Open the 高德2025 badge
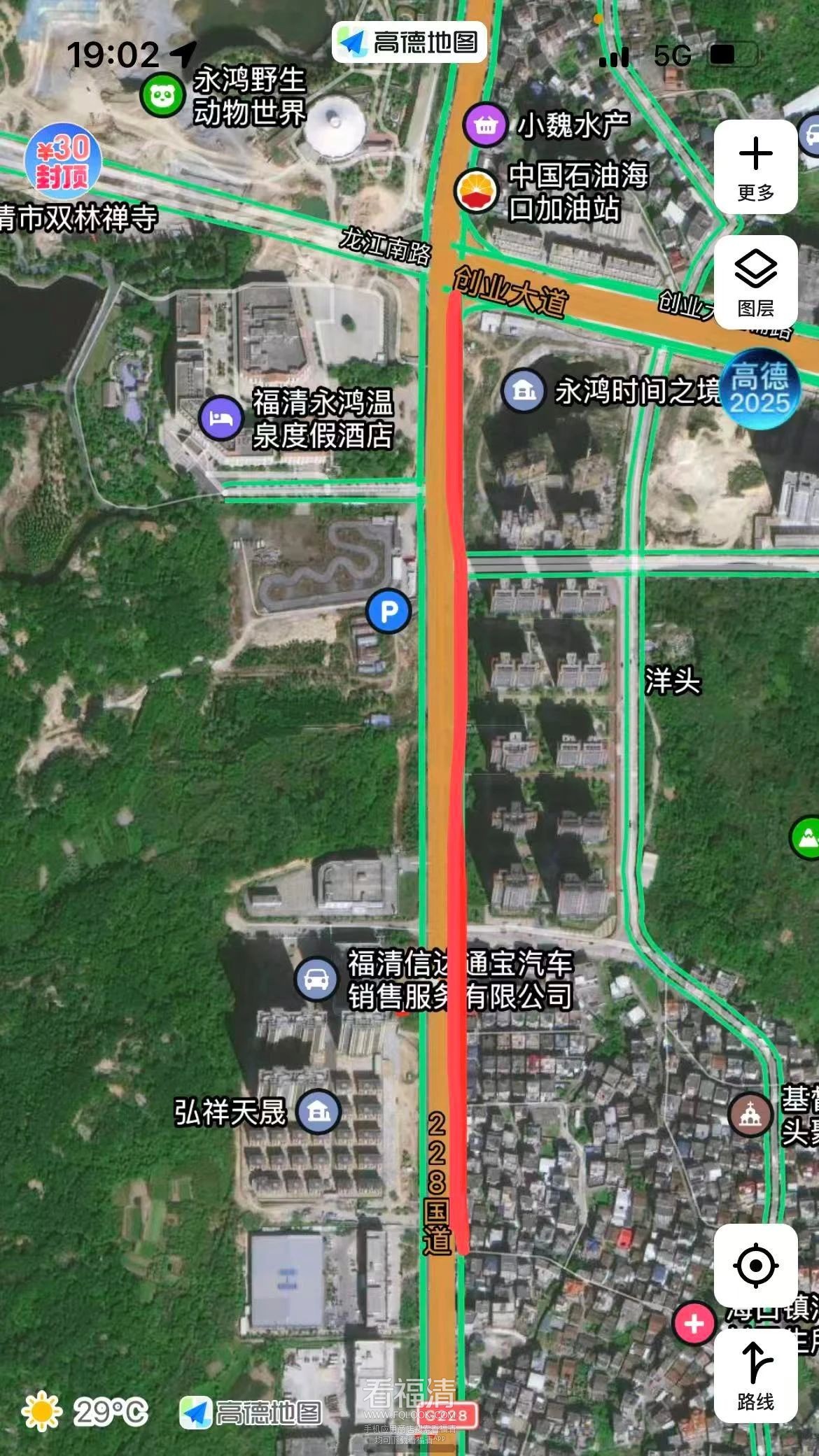The image size is (819, 1456). 760,387
